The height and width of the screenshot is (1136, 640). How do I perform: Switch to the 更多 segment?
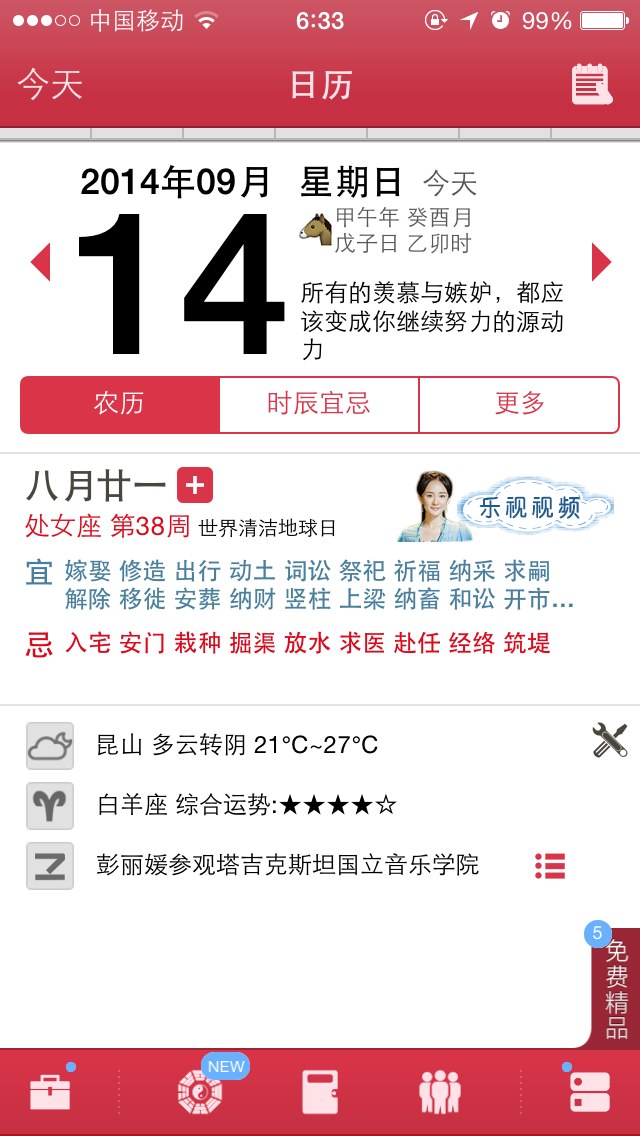coord(519,404)
